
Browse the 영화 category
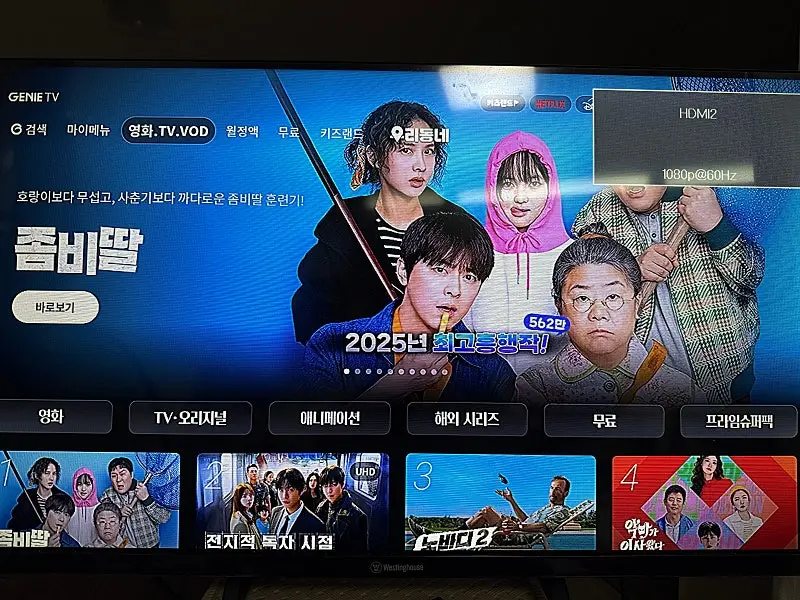pos(52,417)
